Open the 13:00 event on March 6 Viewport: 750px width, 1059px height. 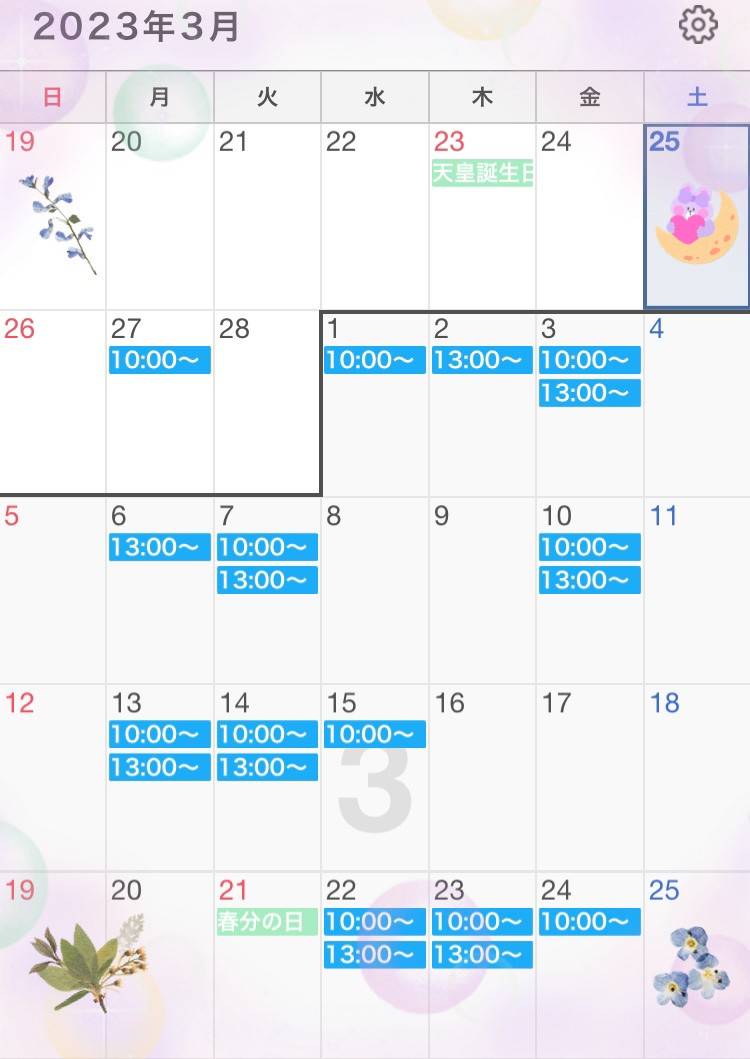pos(160,547)
